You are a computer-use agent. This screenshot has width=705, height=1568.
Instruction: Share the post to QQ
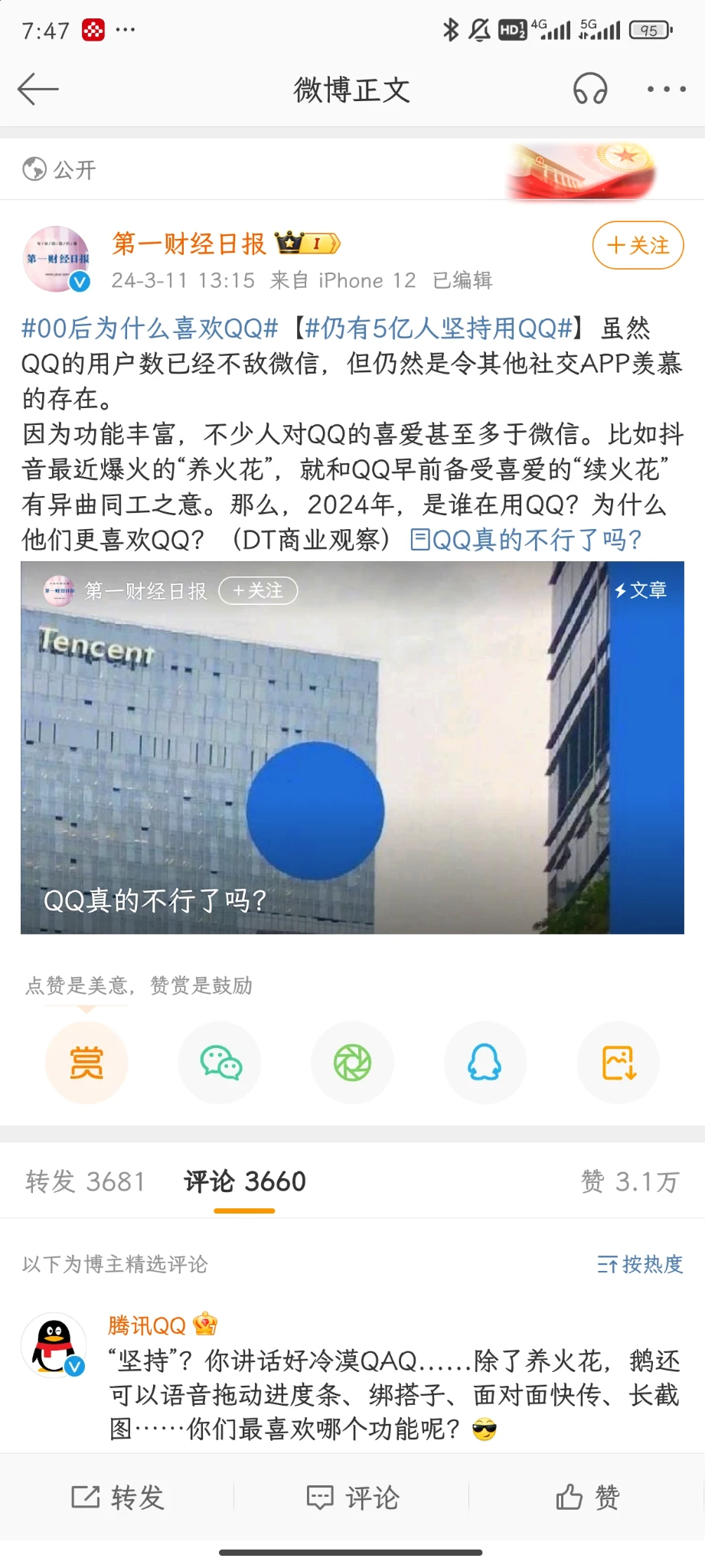coord(485,1063)
